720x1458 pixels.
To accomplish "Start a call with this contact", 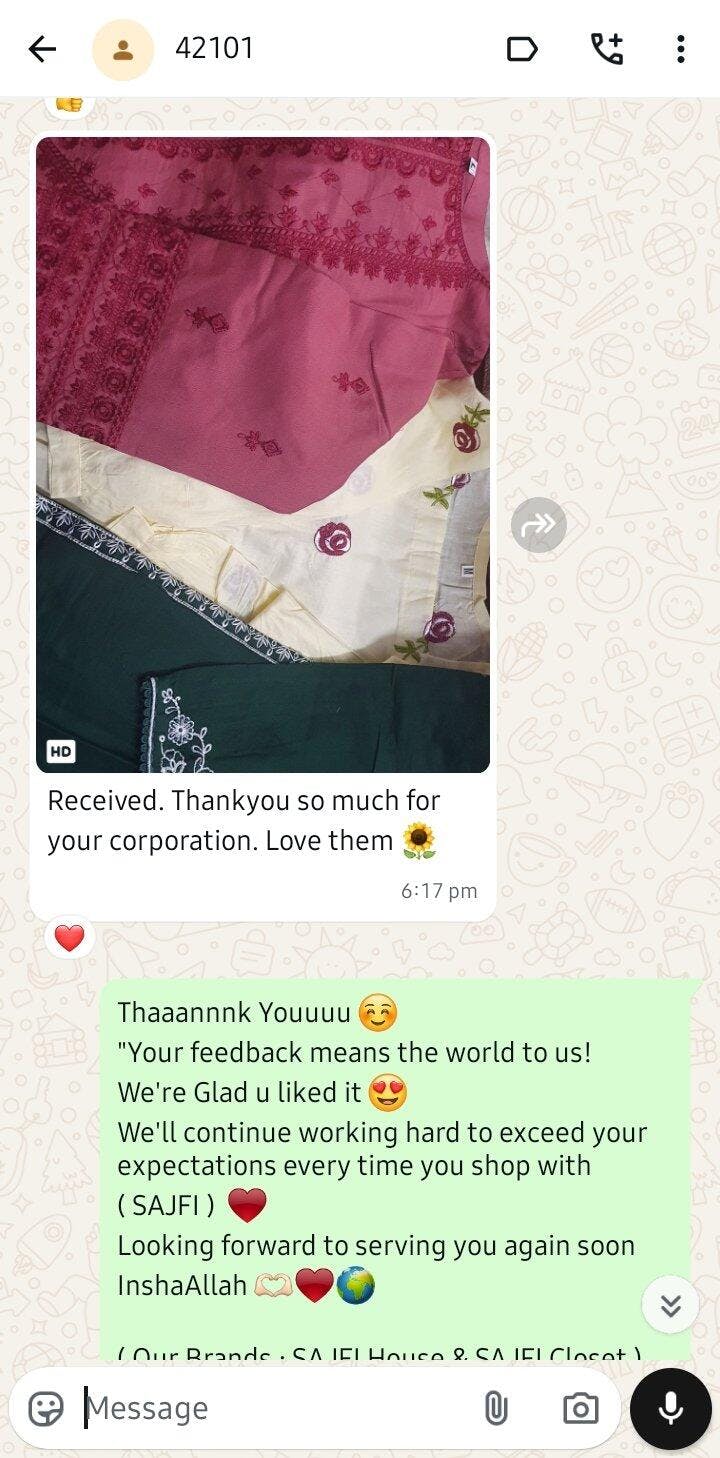I will 606,49.
